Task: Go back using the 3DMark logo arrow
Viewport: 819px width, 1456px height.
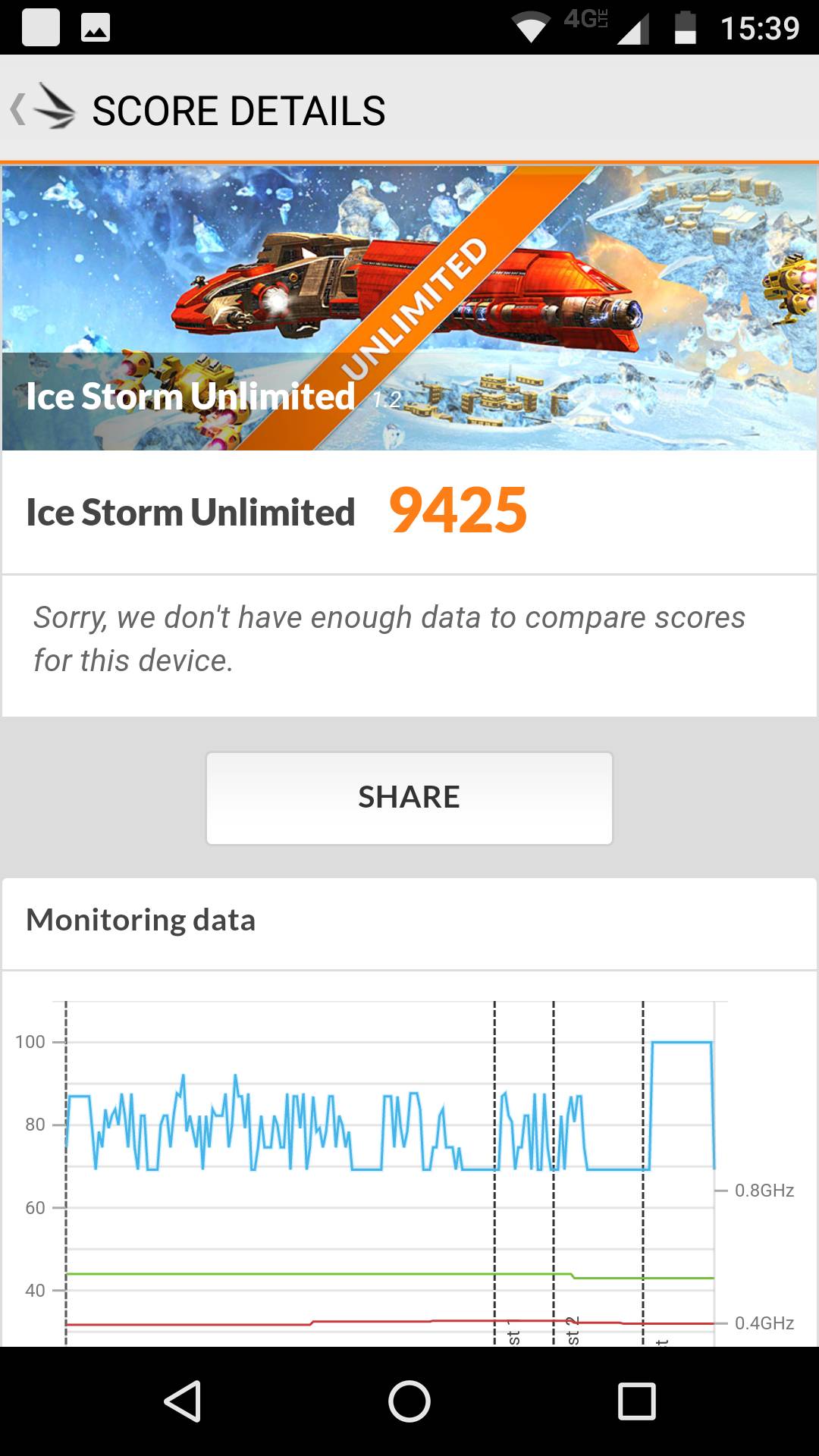Action: [43, 108]
